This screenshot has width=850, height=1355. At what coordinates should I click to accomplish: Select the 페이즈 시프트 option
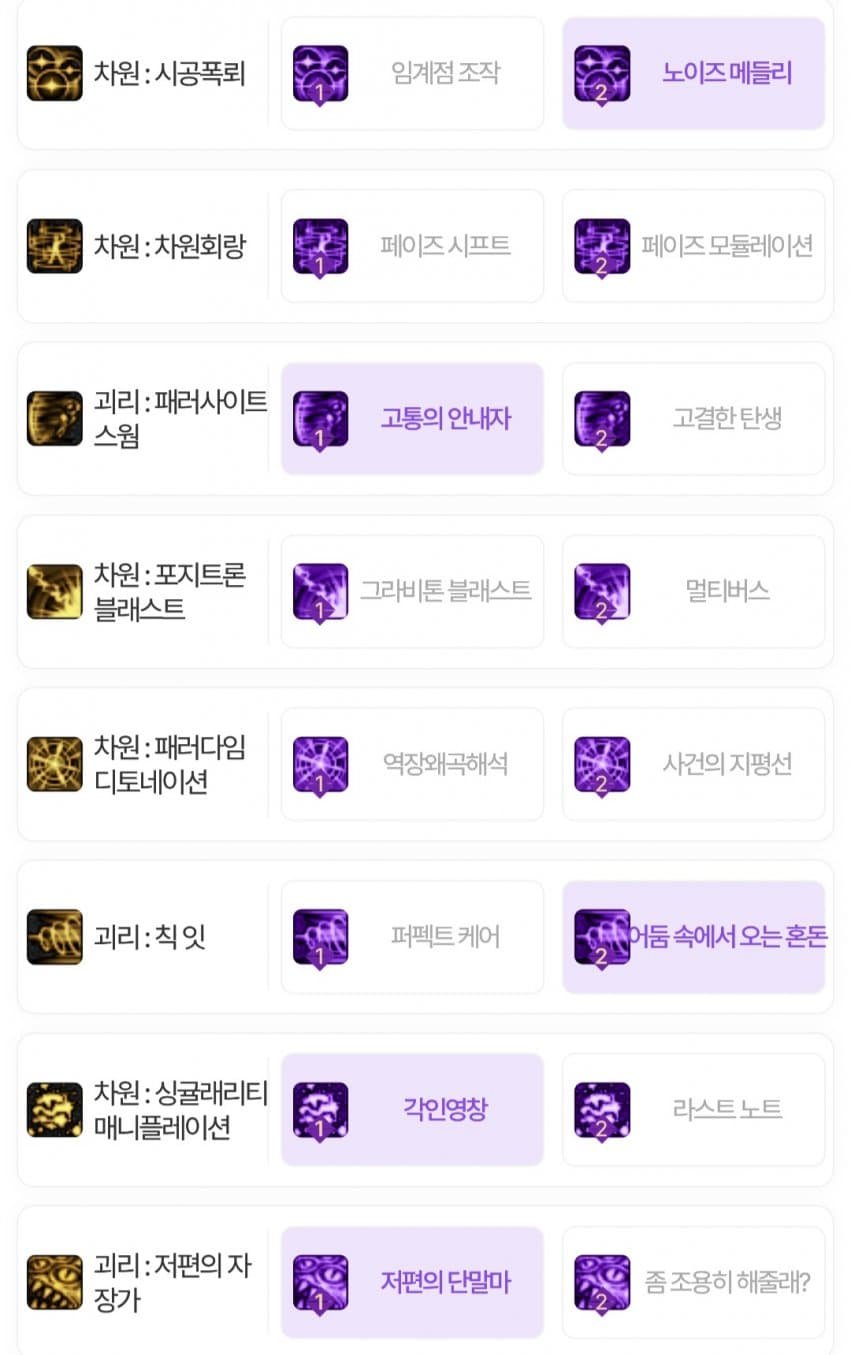(412, 246)
